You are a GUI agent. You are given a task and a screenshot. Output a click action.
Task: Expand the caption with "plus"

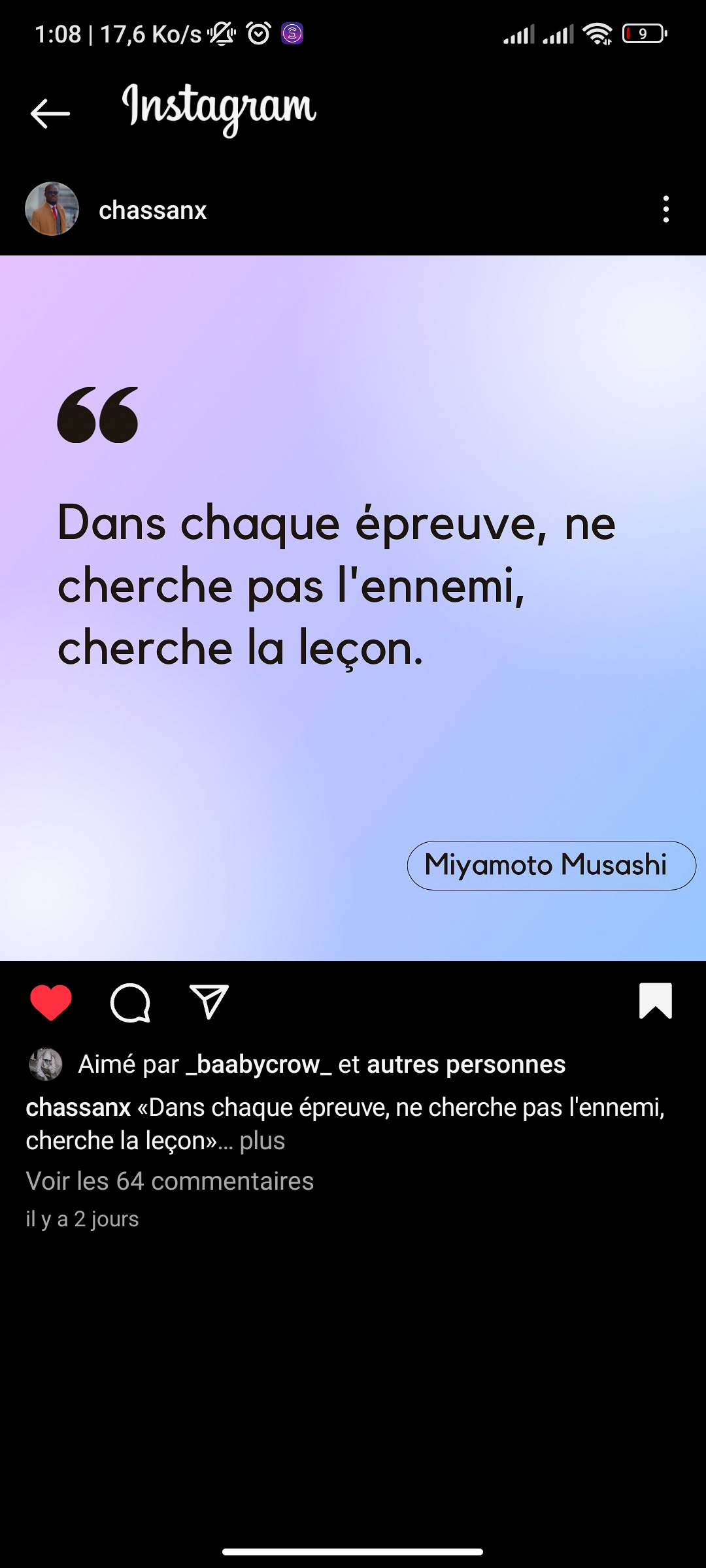[x=262, y=1141]
